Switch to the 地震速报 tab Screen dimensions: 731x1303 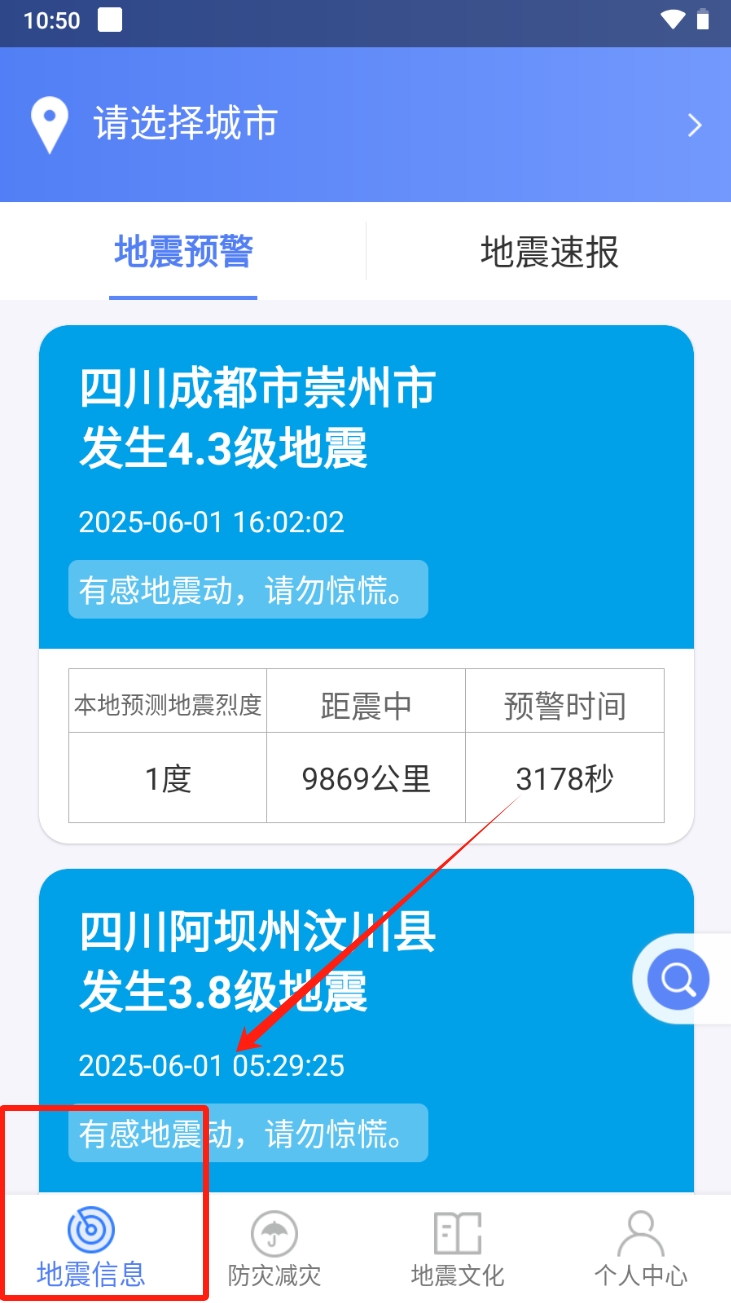pyautogui.click(x=549, y=252)
